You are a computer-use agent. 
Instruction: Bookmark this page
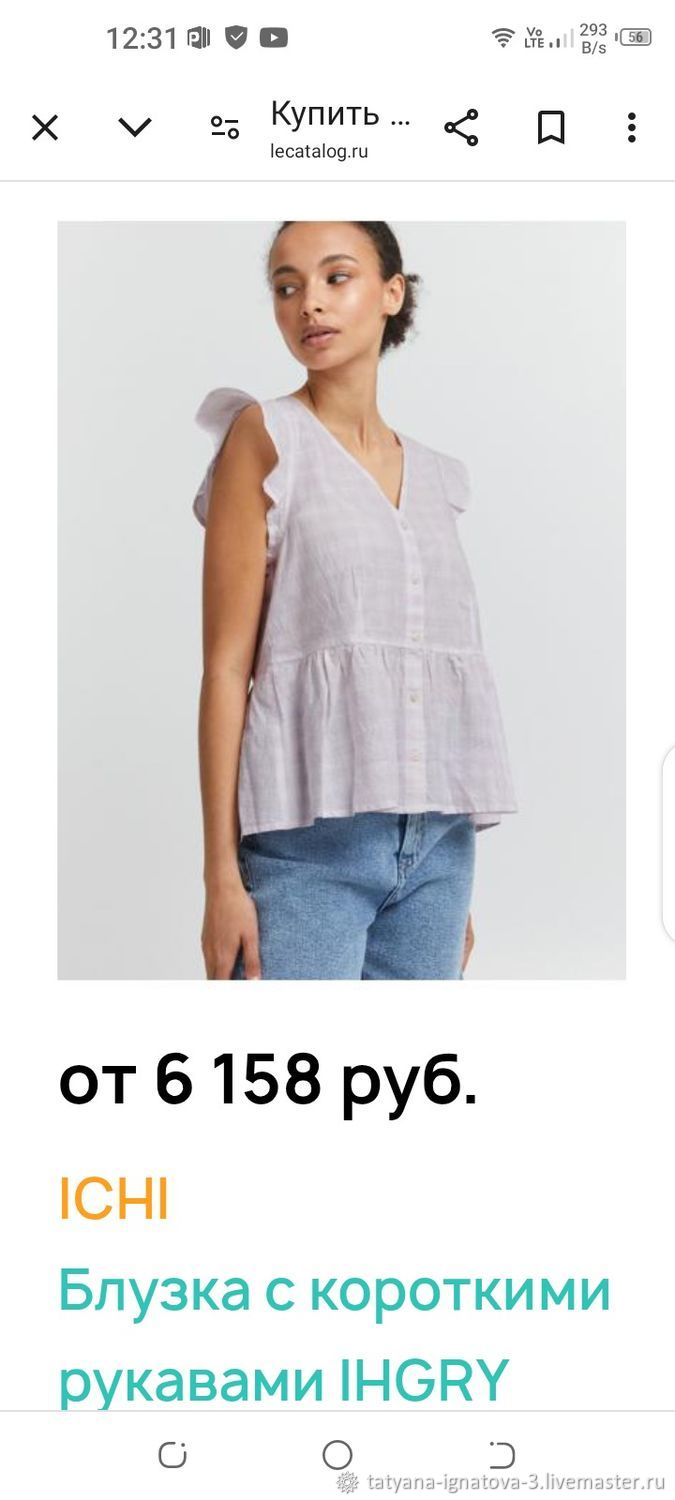coord(551,128)
